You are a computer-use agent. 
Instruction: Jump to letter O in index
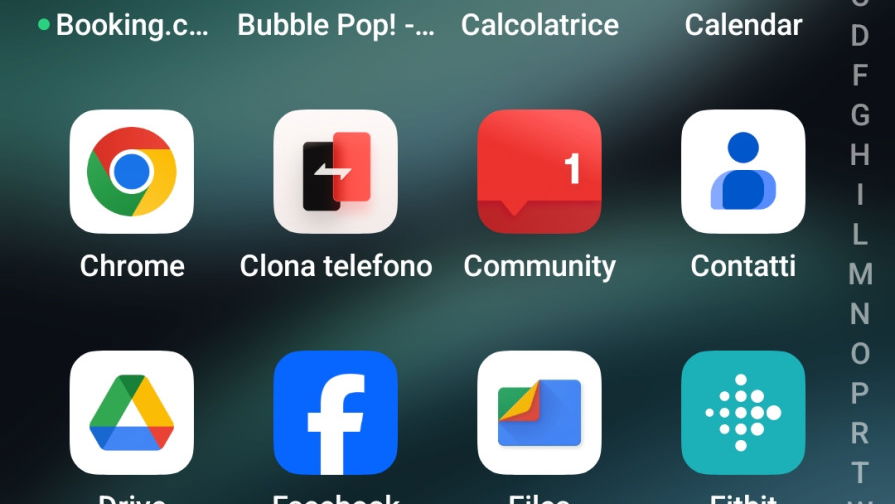coord(860,353)
